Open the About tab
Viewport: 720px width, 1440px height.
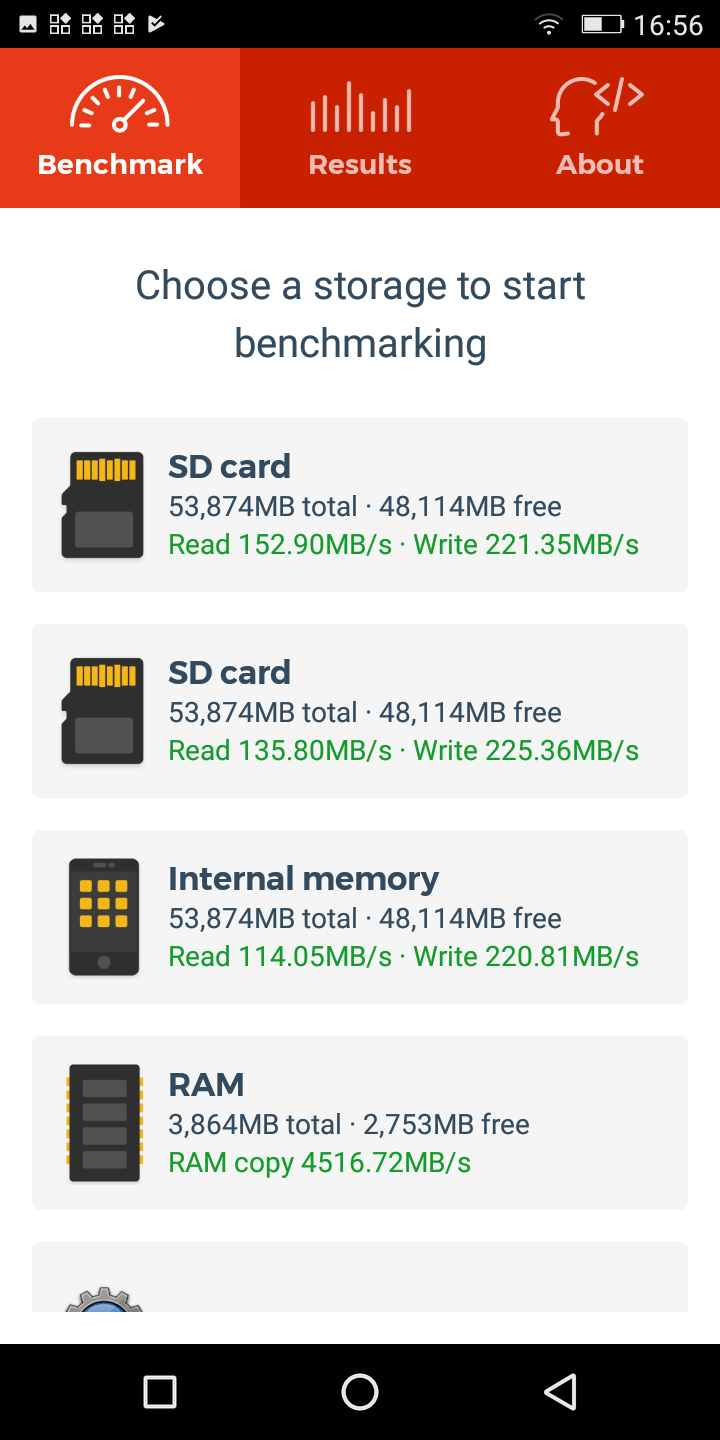click(x=600, y=128)
